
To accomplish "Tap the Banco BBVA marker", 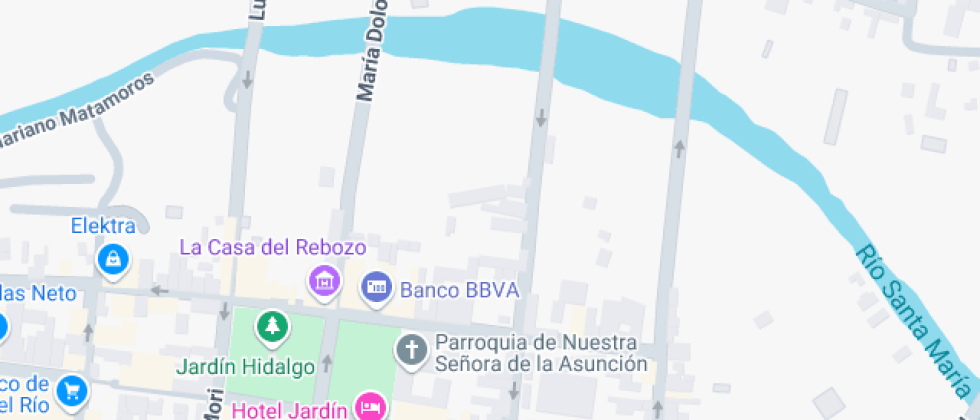I will point(376,287).
